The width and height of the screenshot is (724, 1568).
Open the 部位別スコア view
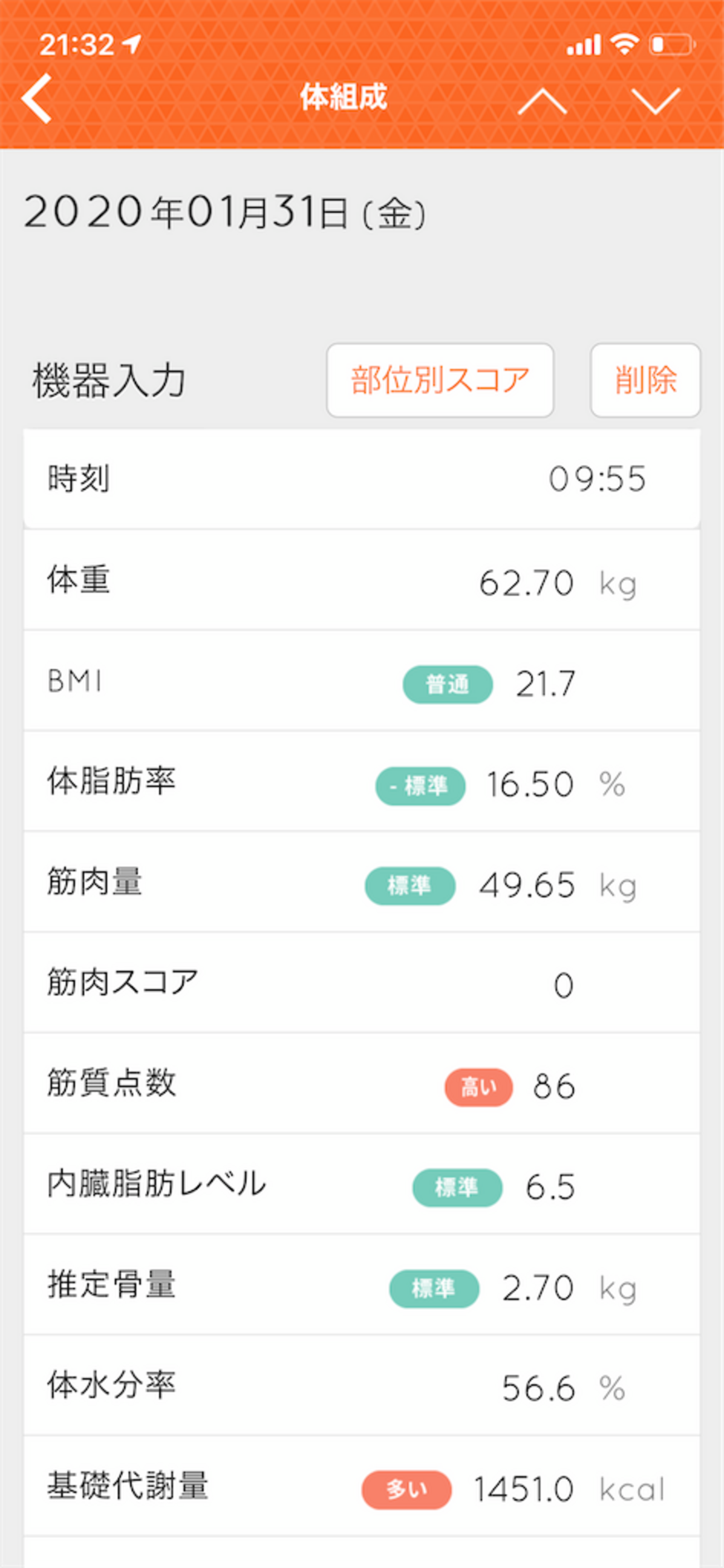(440, 381)
